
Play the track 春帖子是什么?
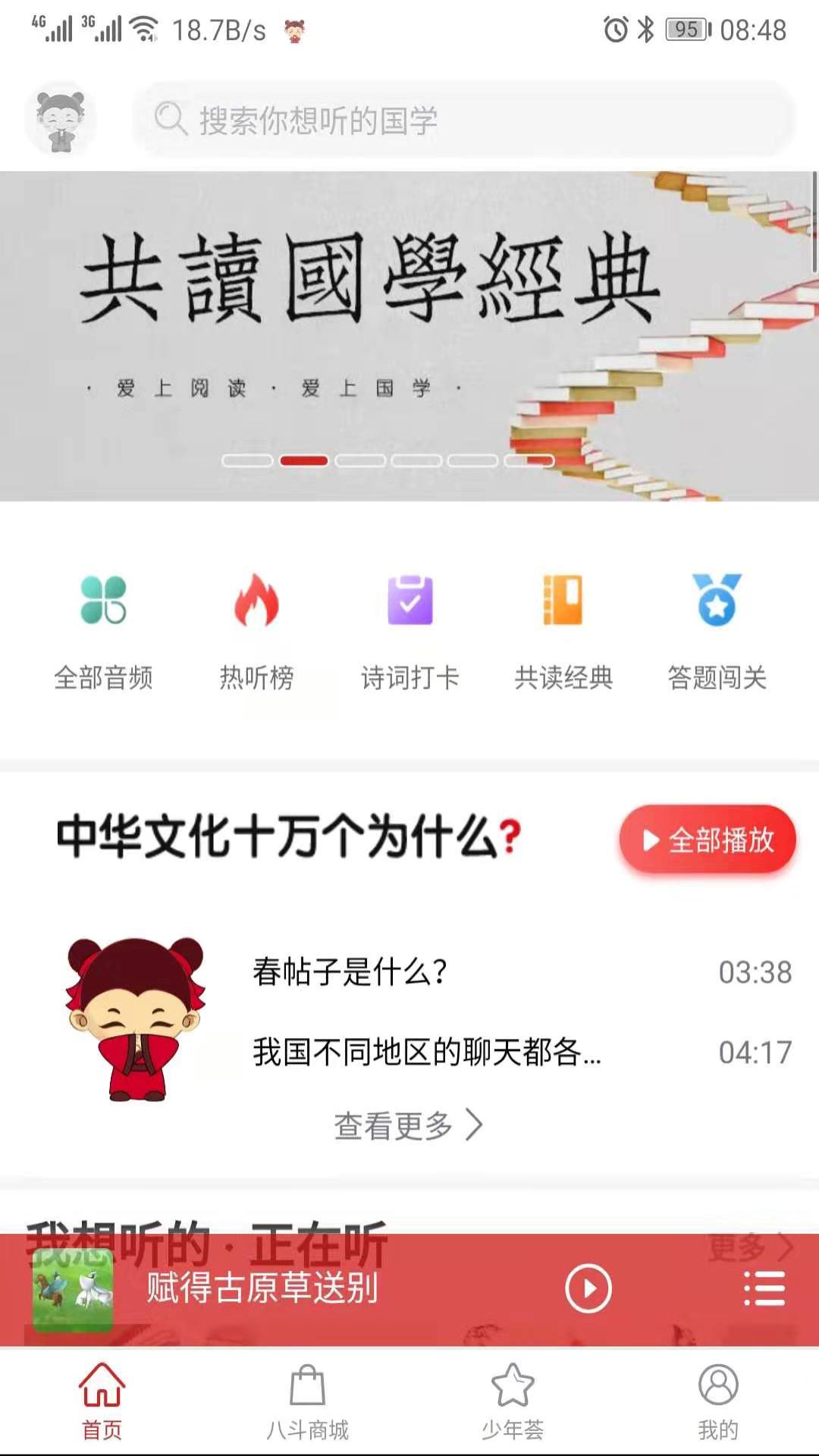pos(349,971)
